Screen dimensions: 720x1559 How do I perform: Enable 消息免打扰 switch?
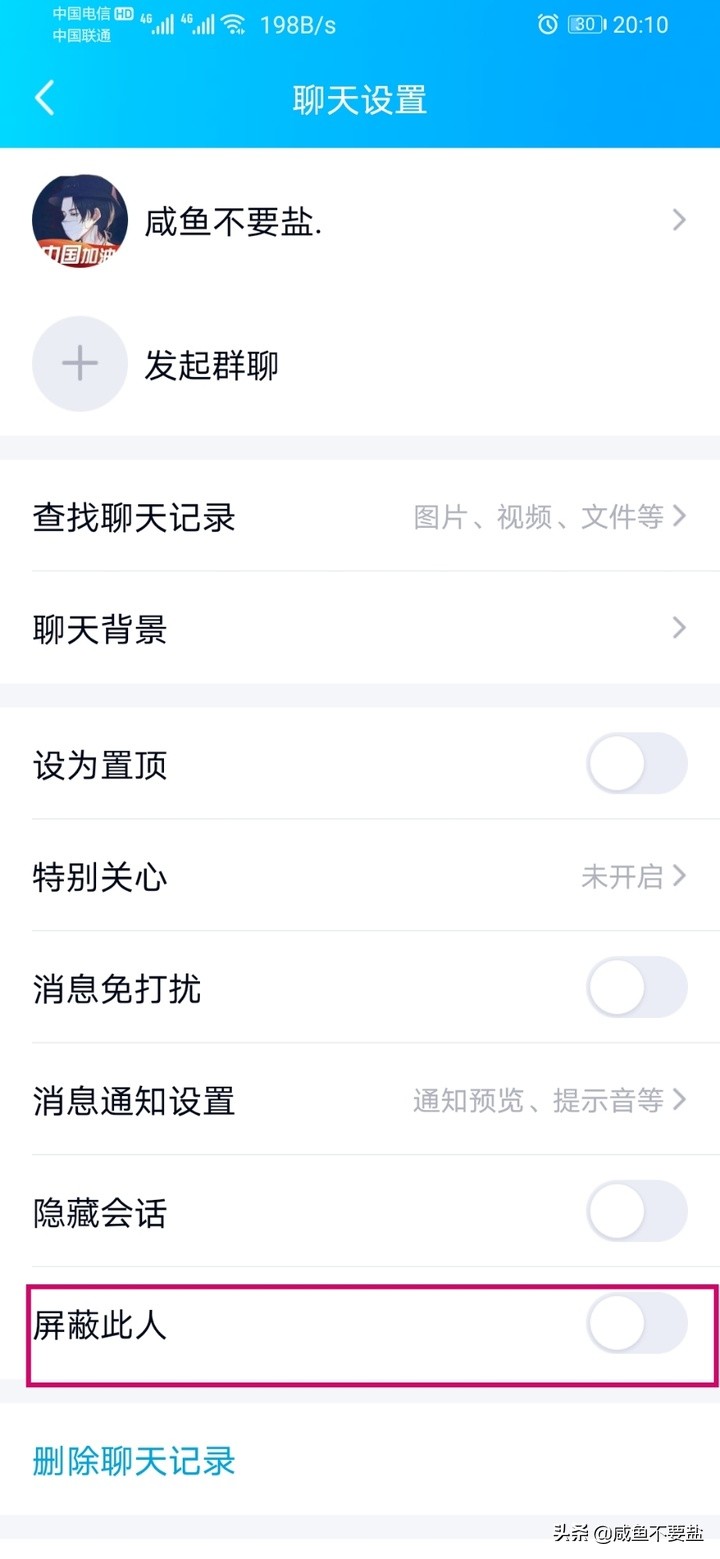tap(636, 988)
